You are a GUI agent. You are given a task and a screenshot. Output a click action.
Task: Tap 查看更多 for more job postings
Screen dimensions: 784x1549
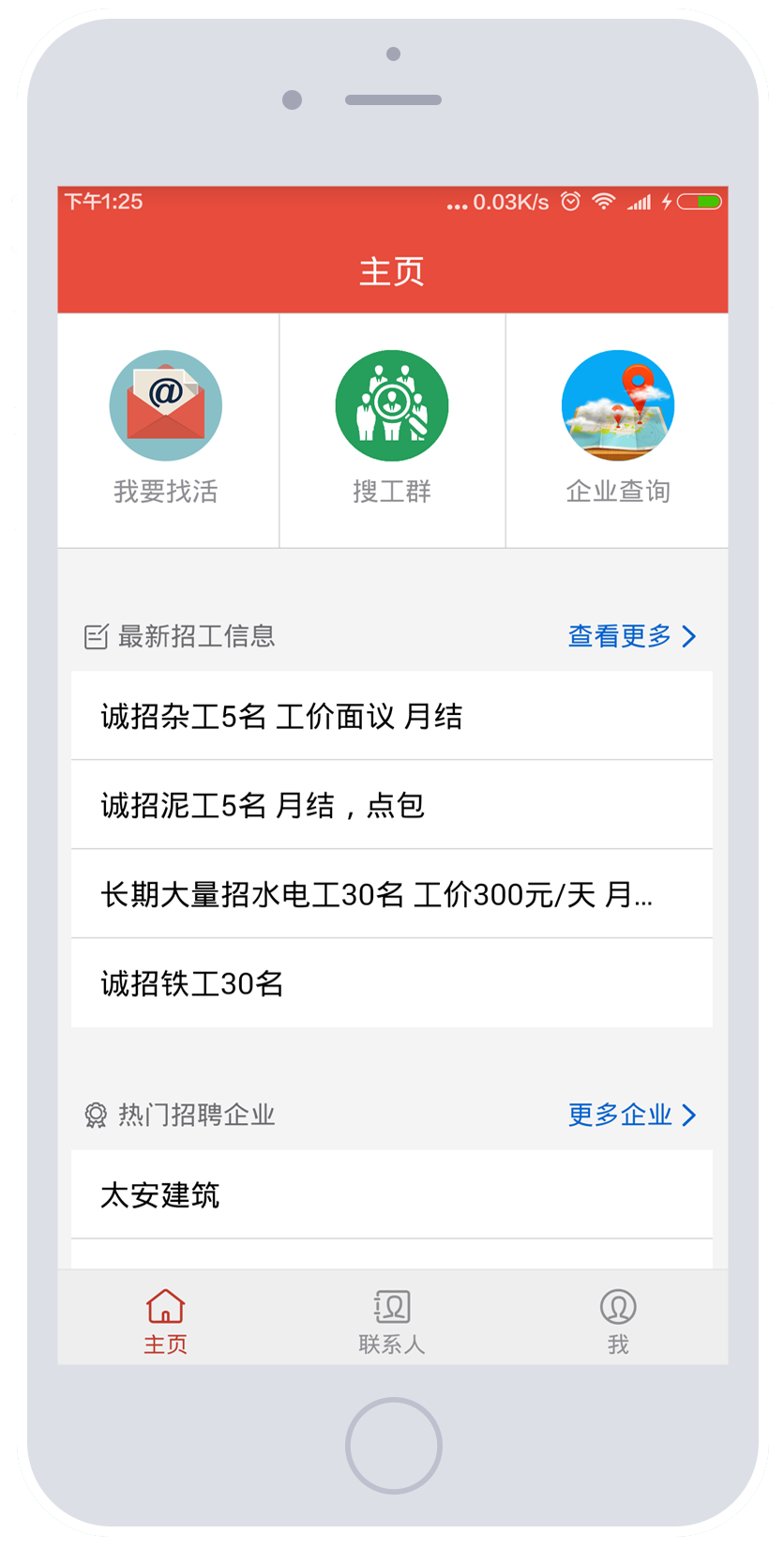(632, 636)
